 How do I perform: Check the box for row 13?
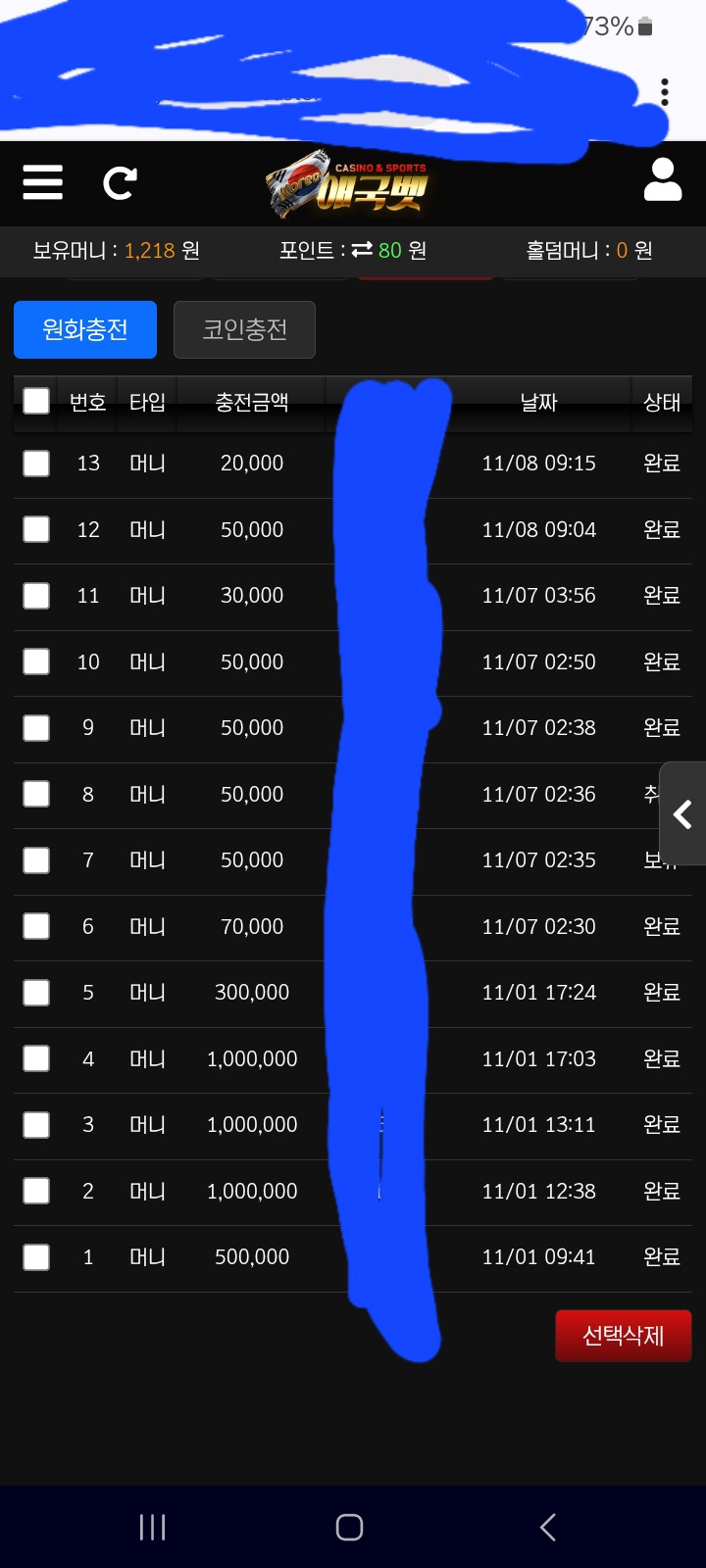[x=36, y=464]
